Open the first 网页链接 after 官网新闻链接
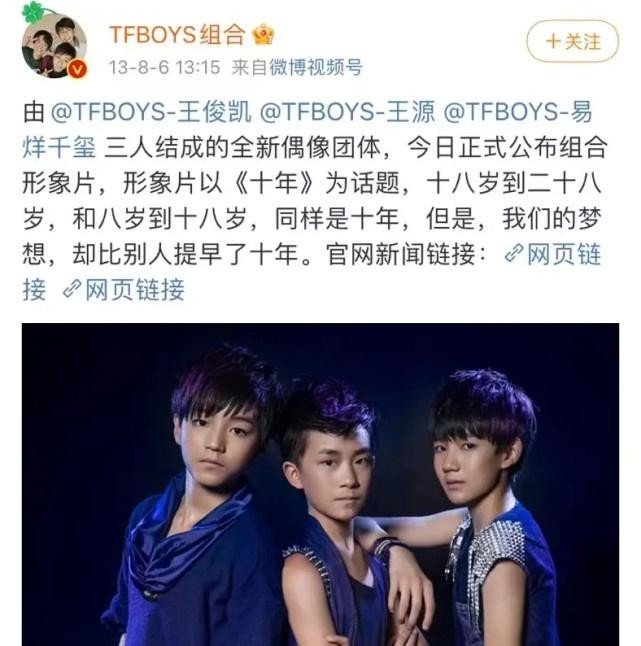The image size is (641, 646). pyautogui.click(x=555, y=254)
